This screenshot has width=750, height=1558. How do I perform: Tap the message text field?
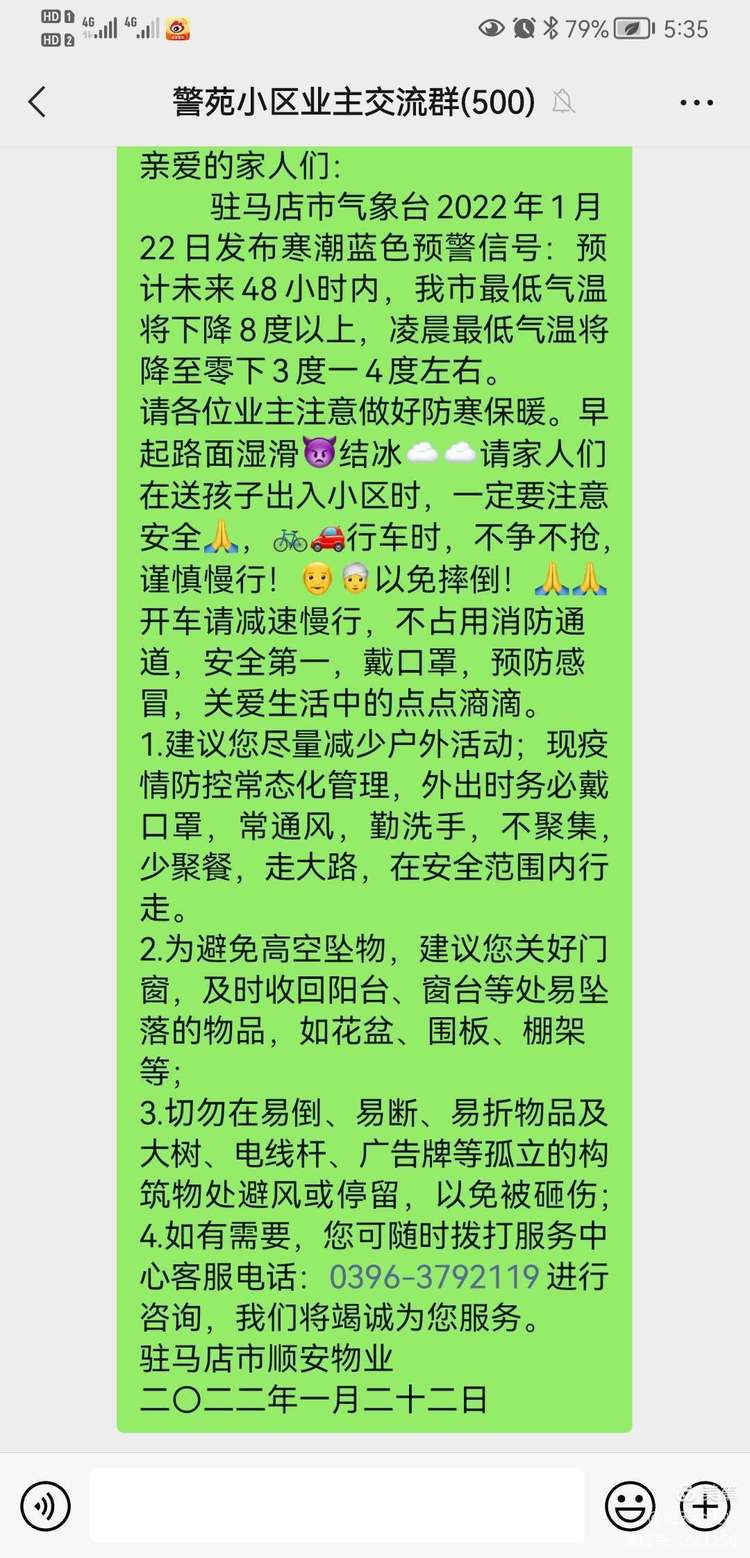coord(337,1505)
